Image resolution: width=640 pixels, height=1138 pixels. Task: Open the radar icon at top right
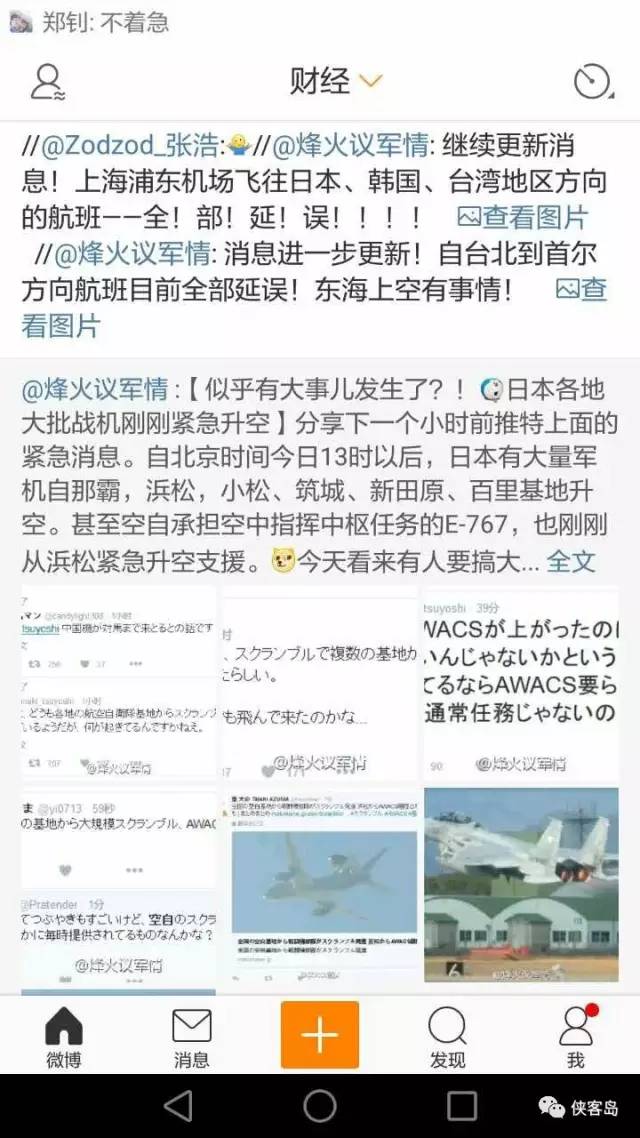point(592,82)
